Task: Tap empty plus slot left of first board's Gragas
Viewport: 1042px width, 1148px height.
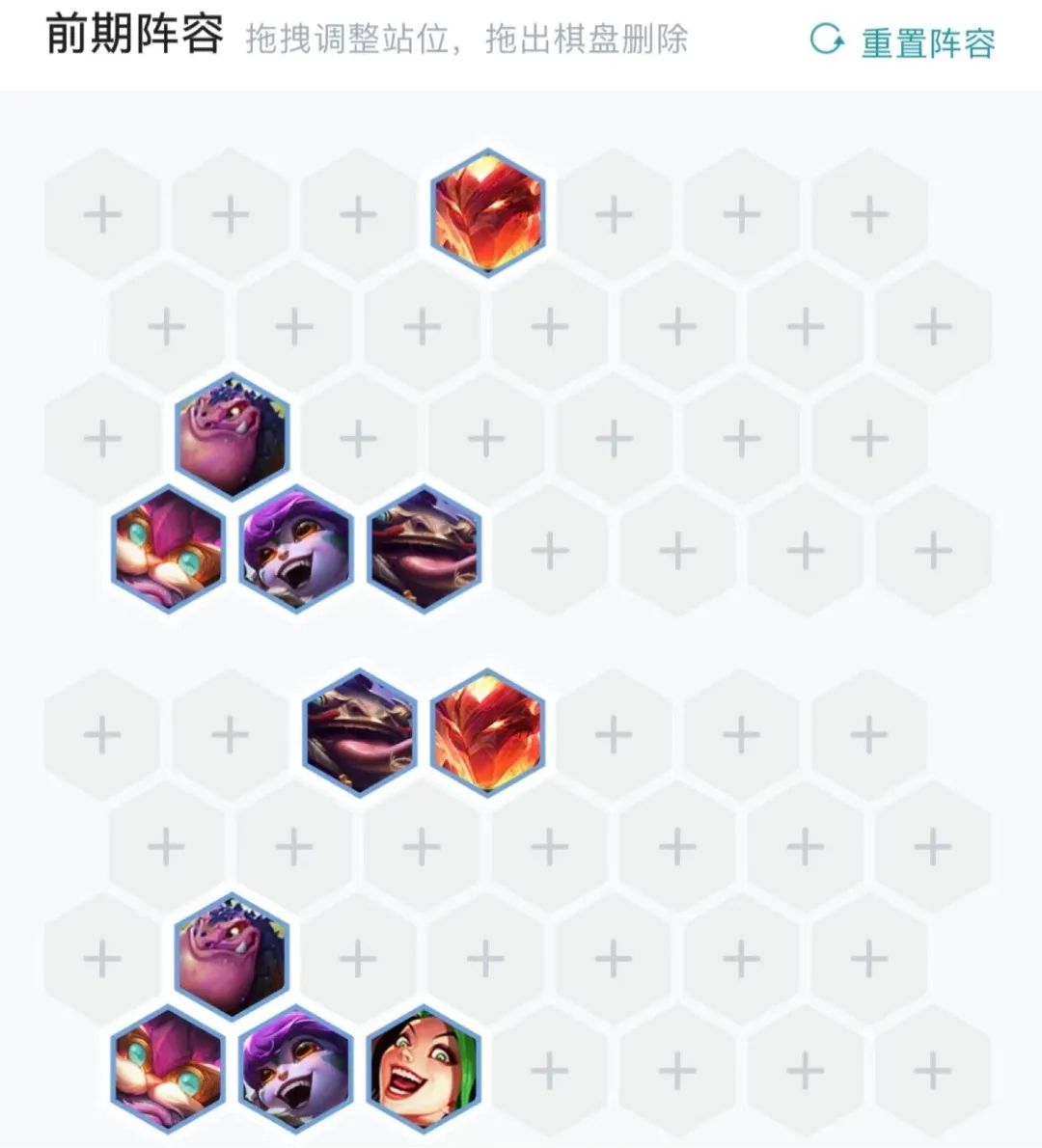Action: (102, 439)
